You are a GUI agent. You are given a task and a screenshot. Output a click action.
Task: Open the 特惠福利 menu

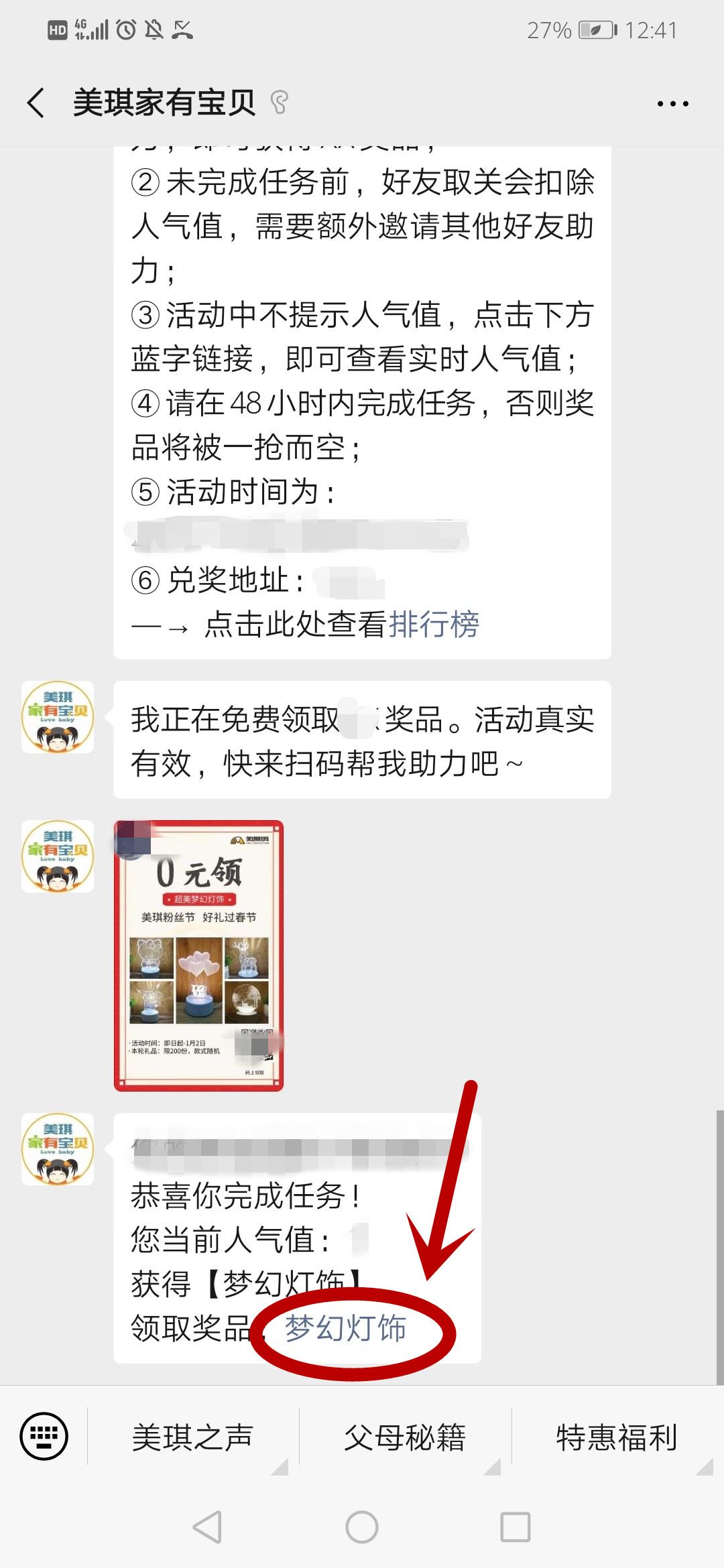point(617,1437)
